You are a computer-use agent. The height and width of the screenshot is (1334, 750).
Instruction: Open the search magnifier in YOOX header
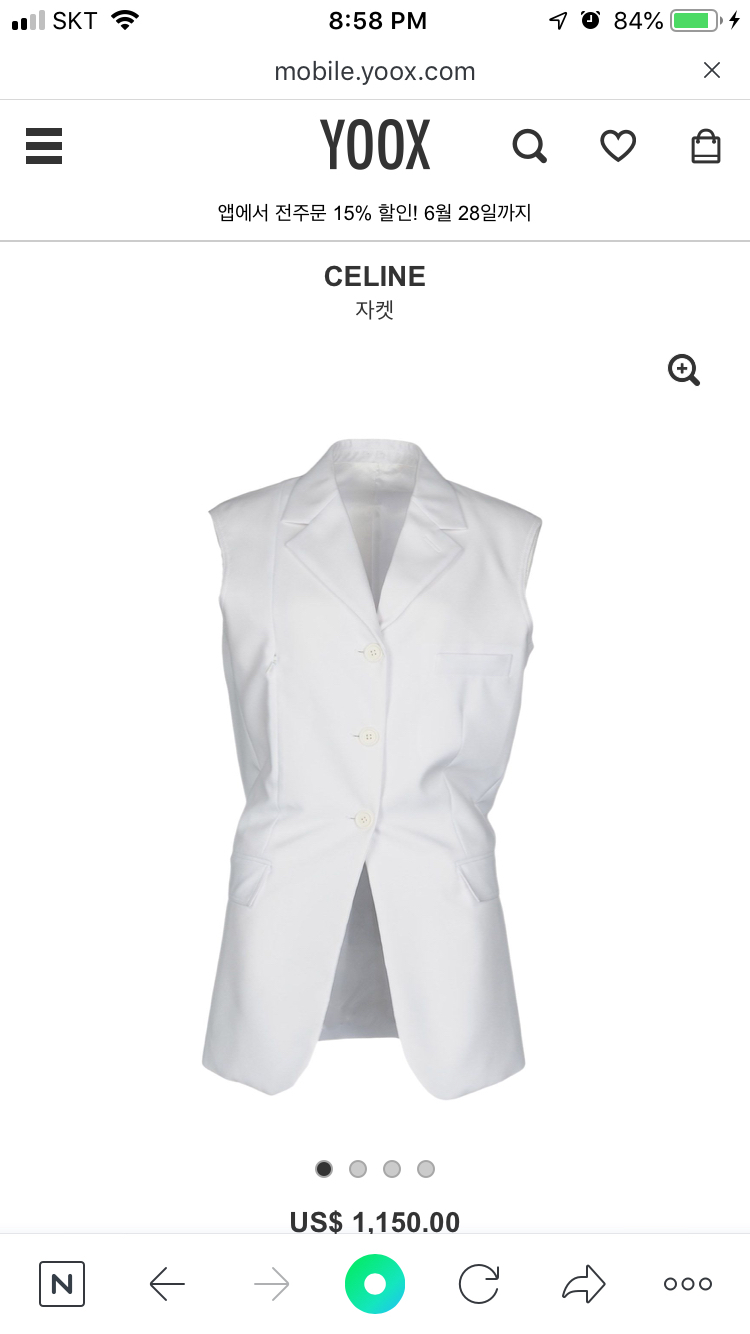tap(529, 146)
